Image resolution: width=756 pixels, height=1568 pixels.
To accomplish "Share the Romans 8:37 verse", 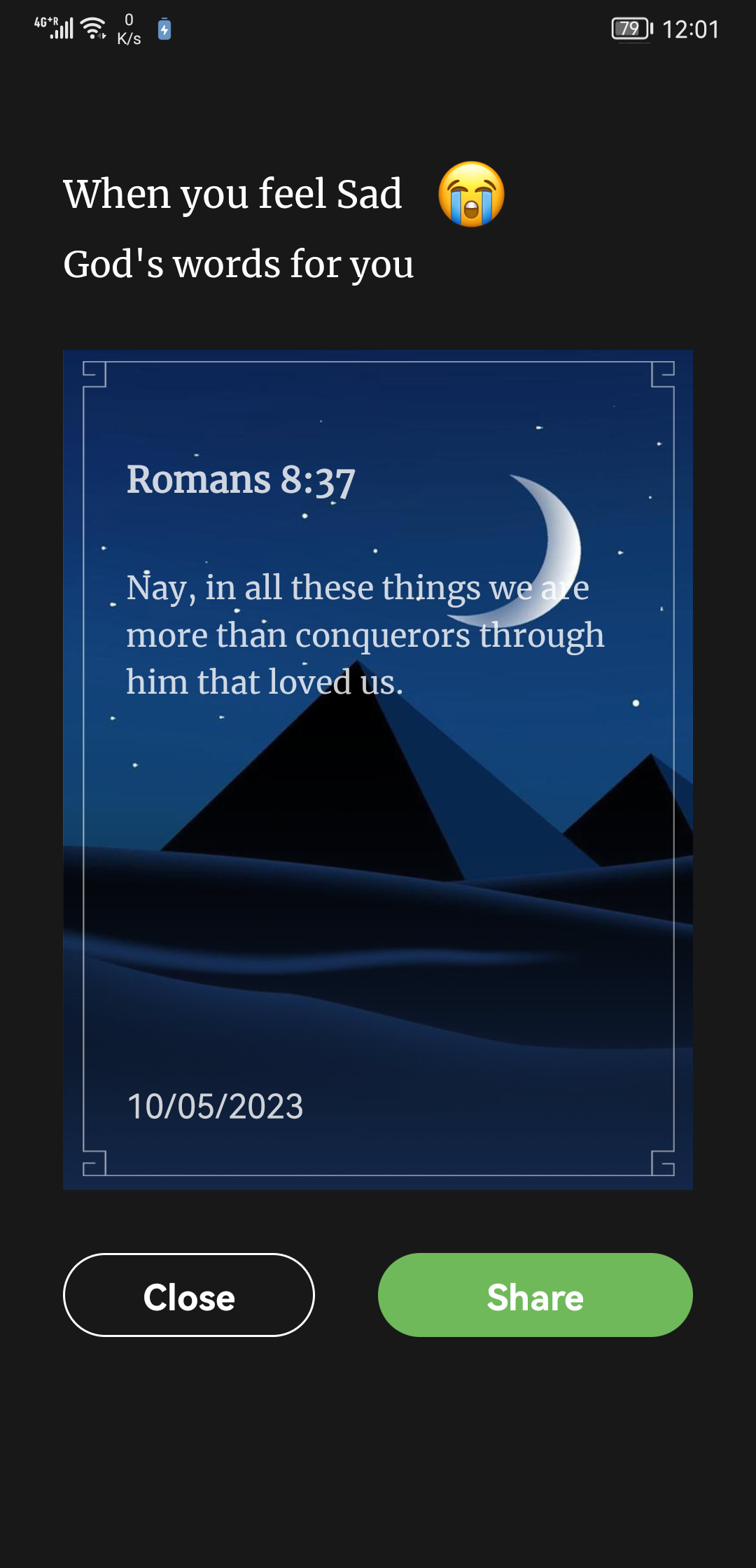I will coord(535,1295).
